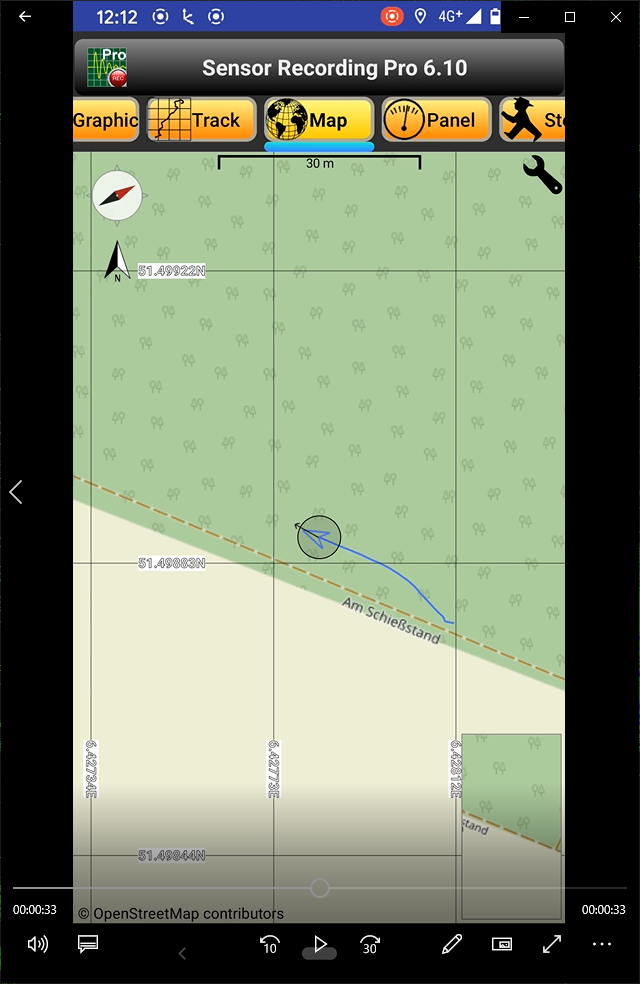640x984 pixels.
Task: Open the pencil edit tool
Action: pyautogui.click(x=452, y=944)
